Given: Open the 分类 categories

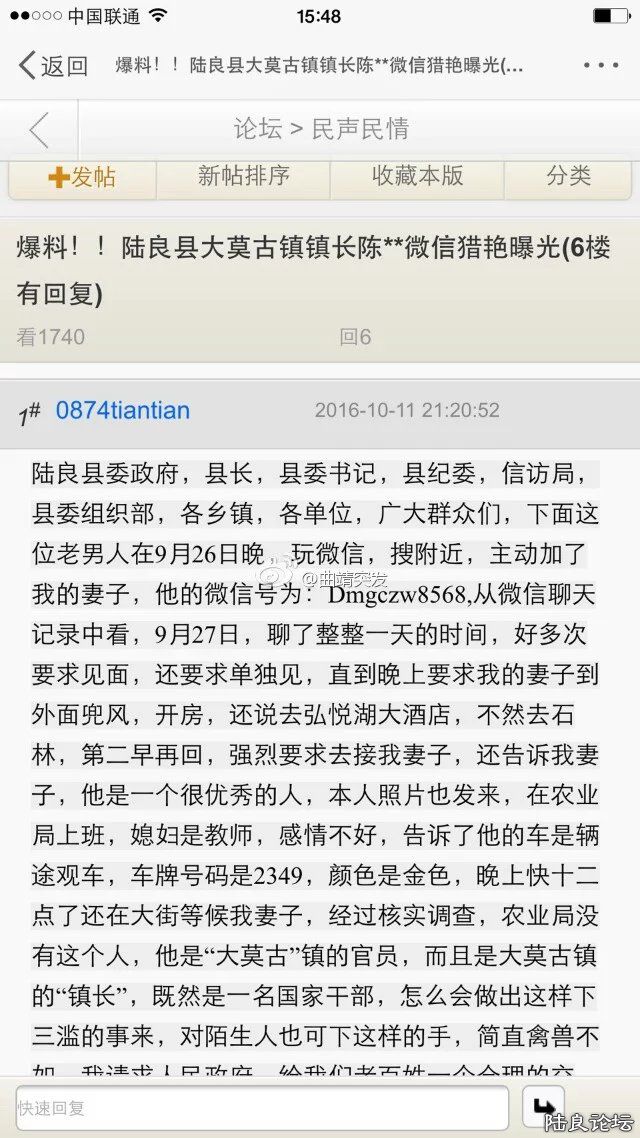Looking at the screenshot, I should (568, 176).
